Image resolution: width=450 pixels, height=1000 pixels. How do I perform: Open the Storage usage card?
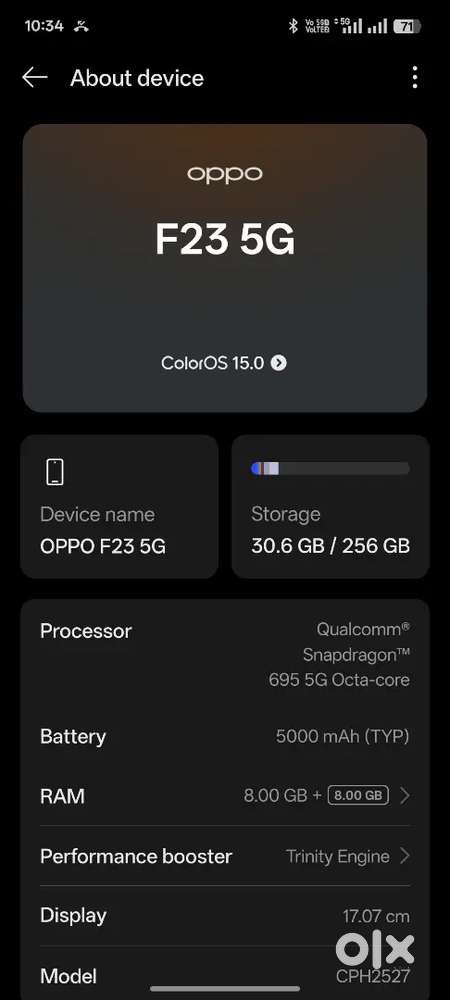(330, 506)
